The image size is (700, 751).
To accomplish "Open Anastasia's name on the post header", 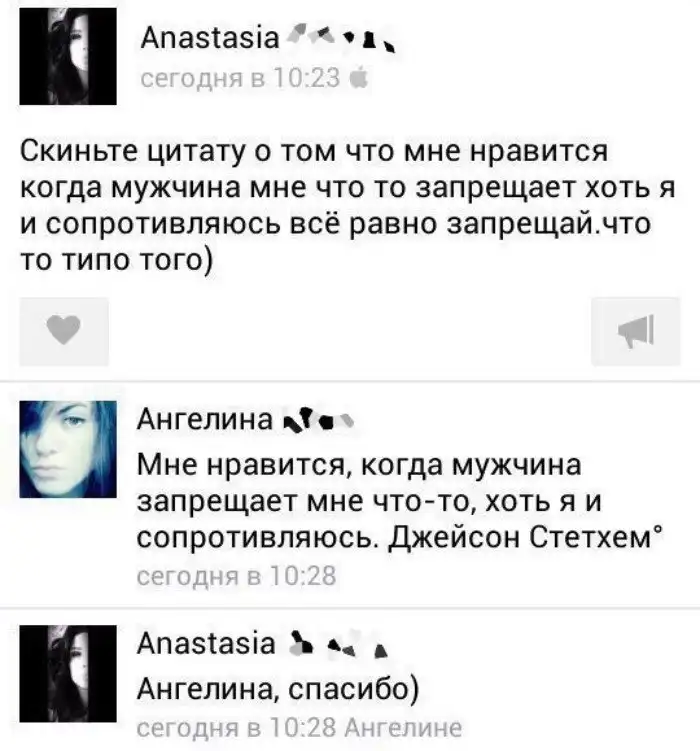I will click(x=208, y=40).
